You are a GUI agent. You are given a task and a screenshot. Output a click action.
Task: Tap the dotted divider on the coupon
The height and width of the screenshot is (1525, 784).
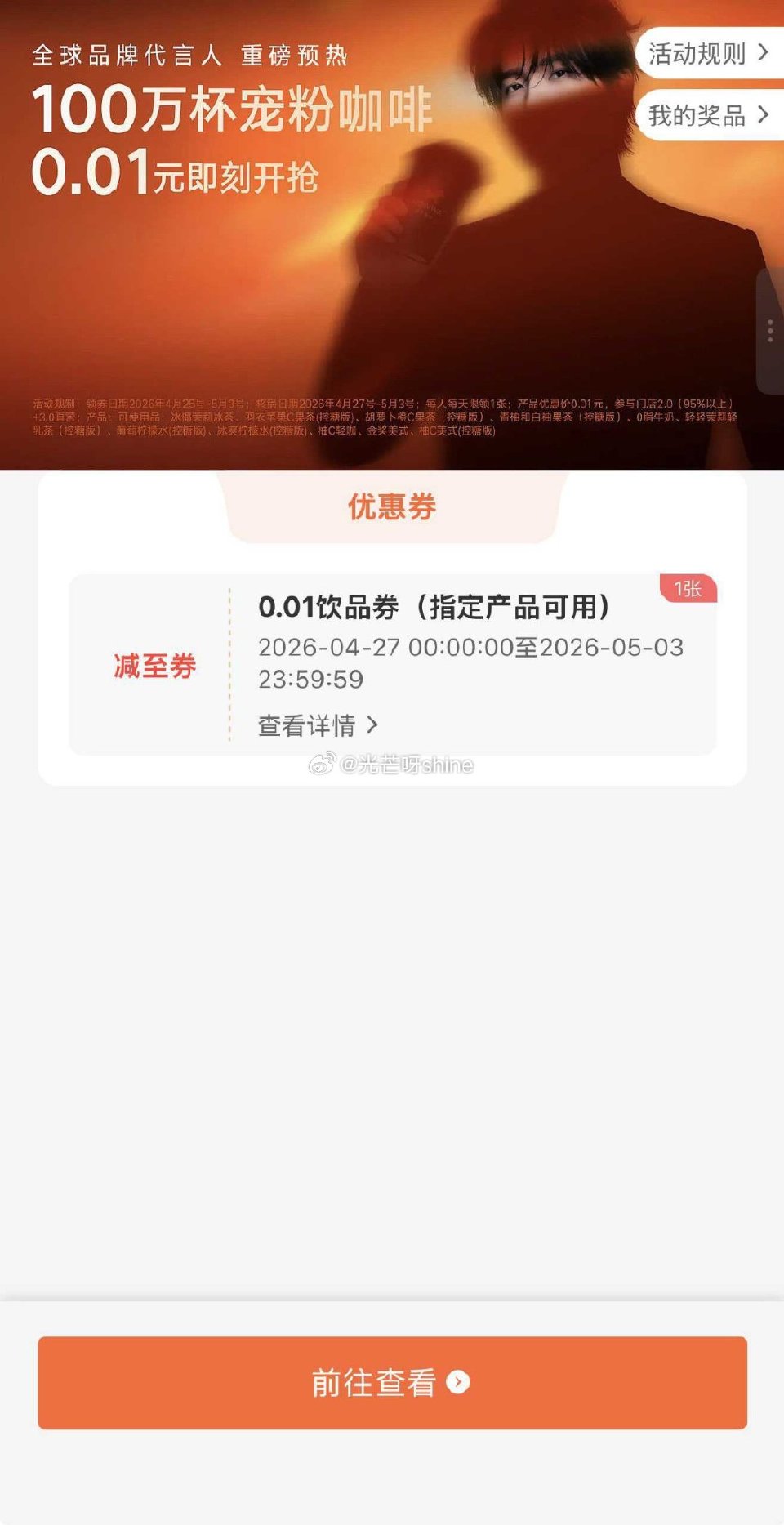point(229,662)
